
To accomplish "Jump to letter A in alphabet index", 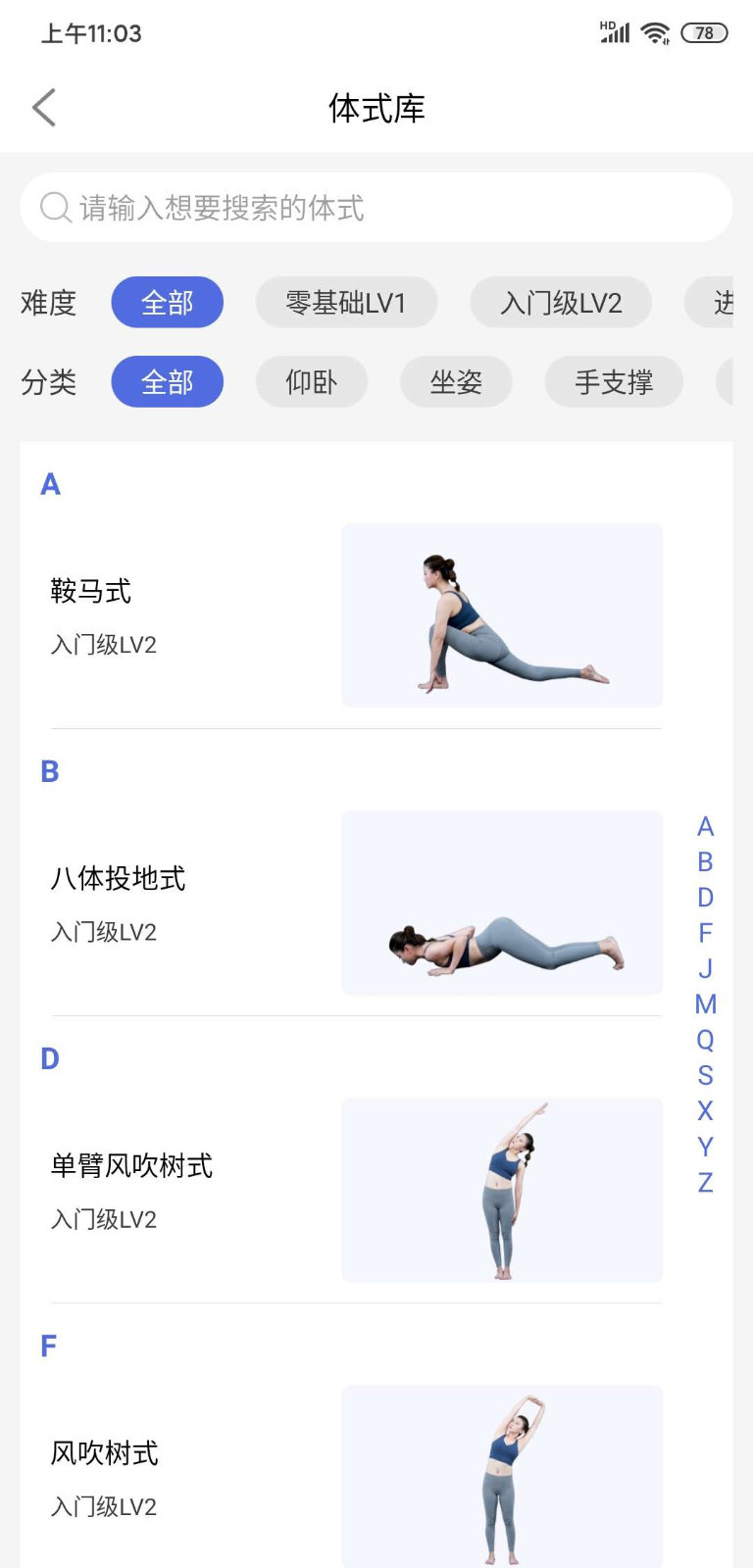I will pyautogui.click(x=703, y=826).
